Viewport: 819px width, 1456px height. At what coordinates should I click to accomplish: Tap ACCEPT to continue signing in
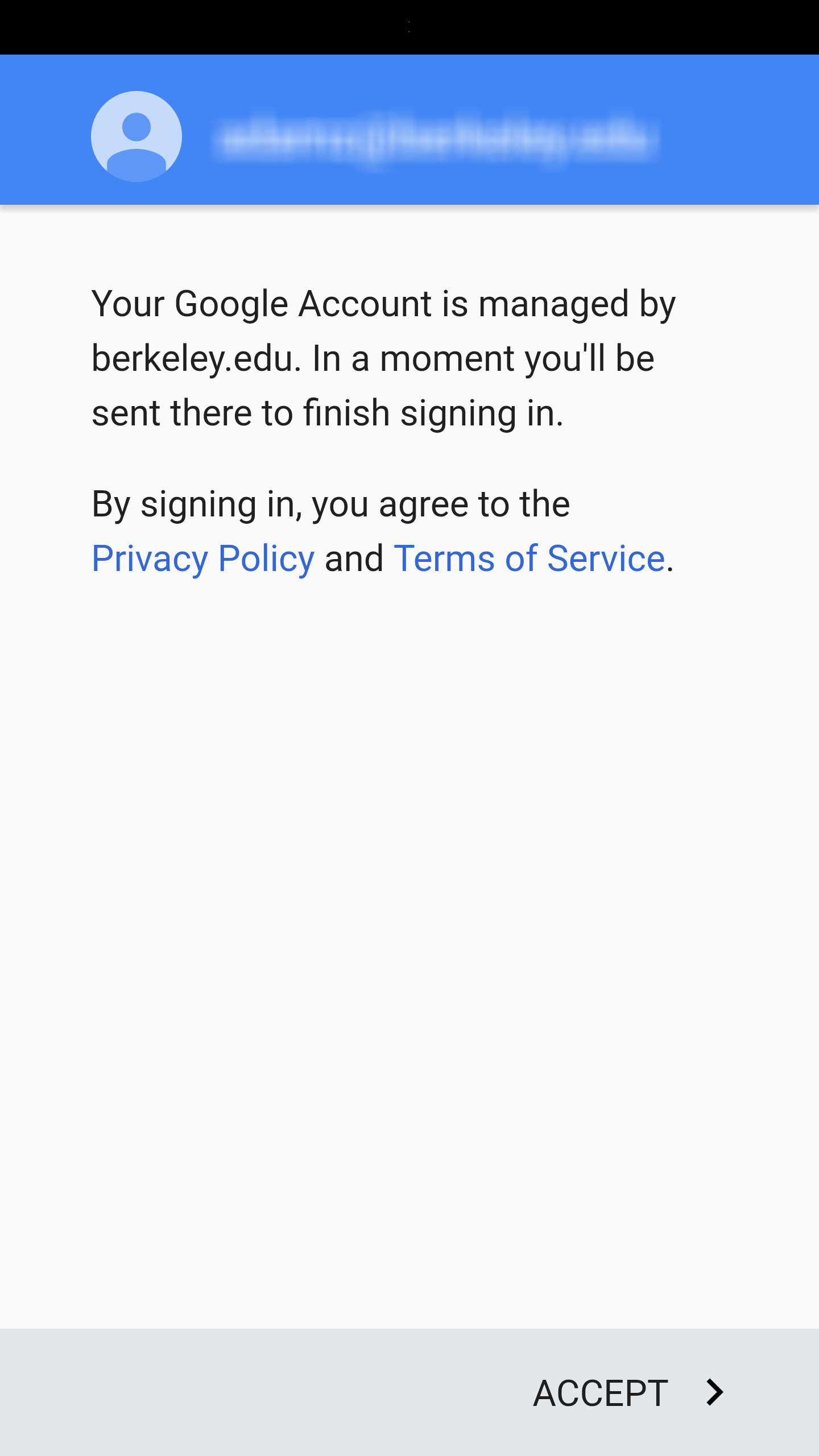[x=628, y=1393]
